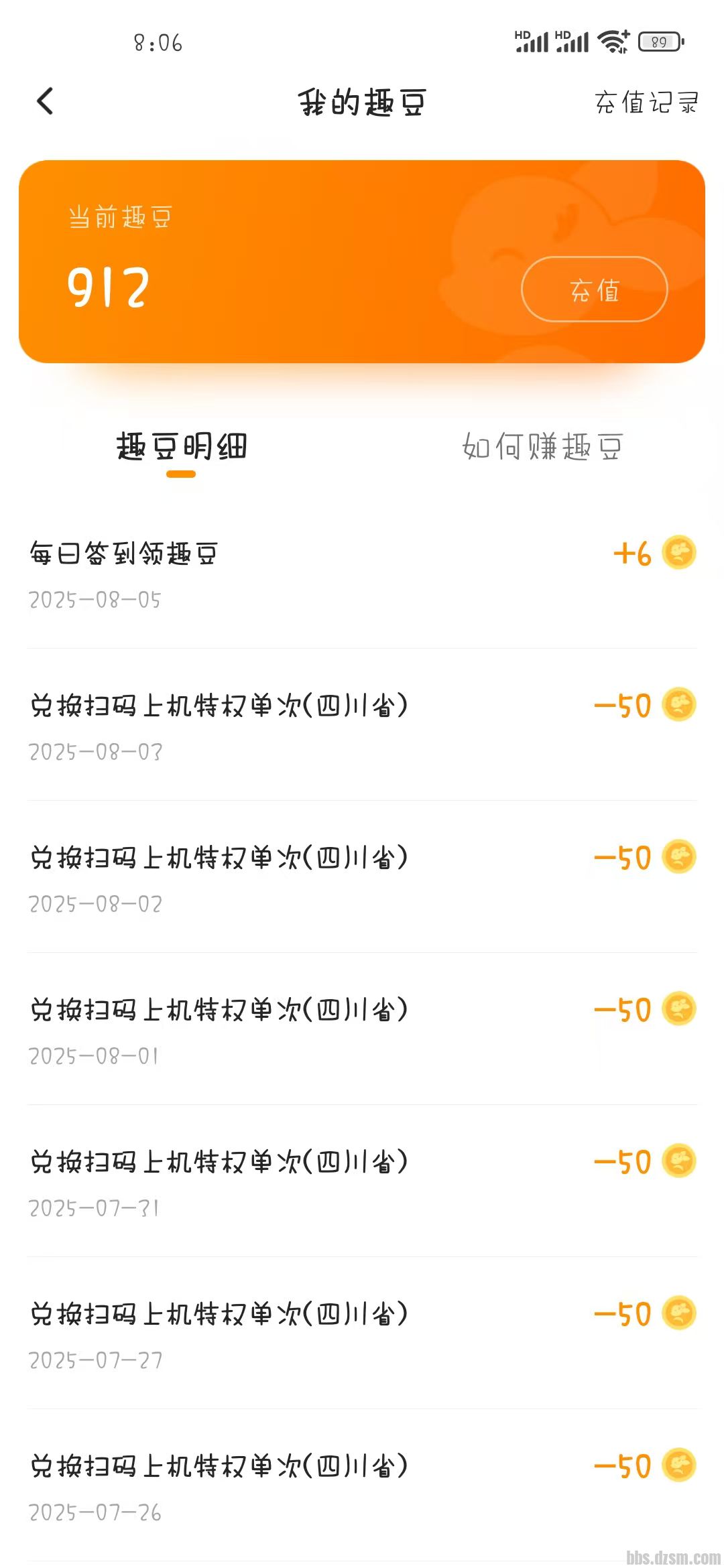Go back using the top-left arrow
This screenshot has height=1568, width=724.
[45, 102]
